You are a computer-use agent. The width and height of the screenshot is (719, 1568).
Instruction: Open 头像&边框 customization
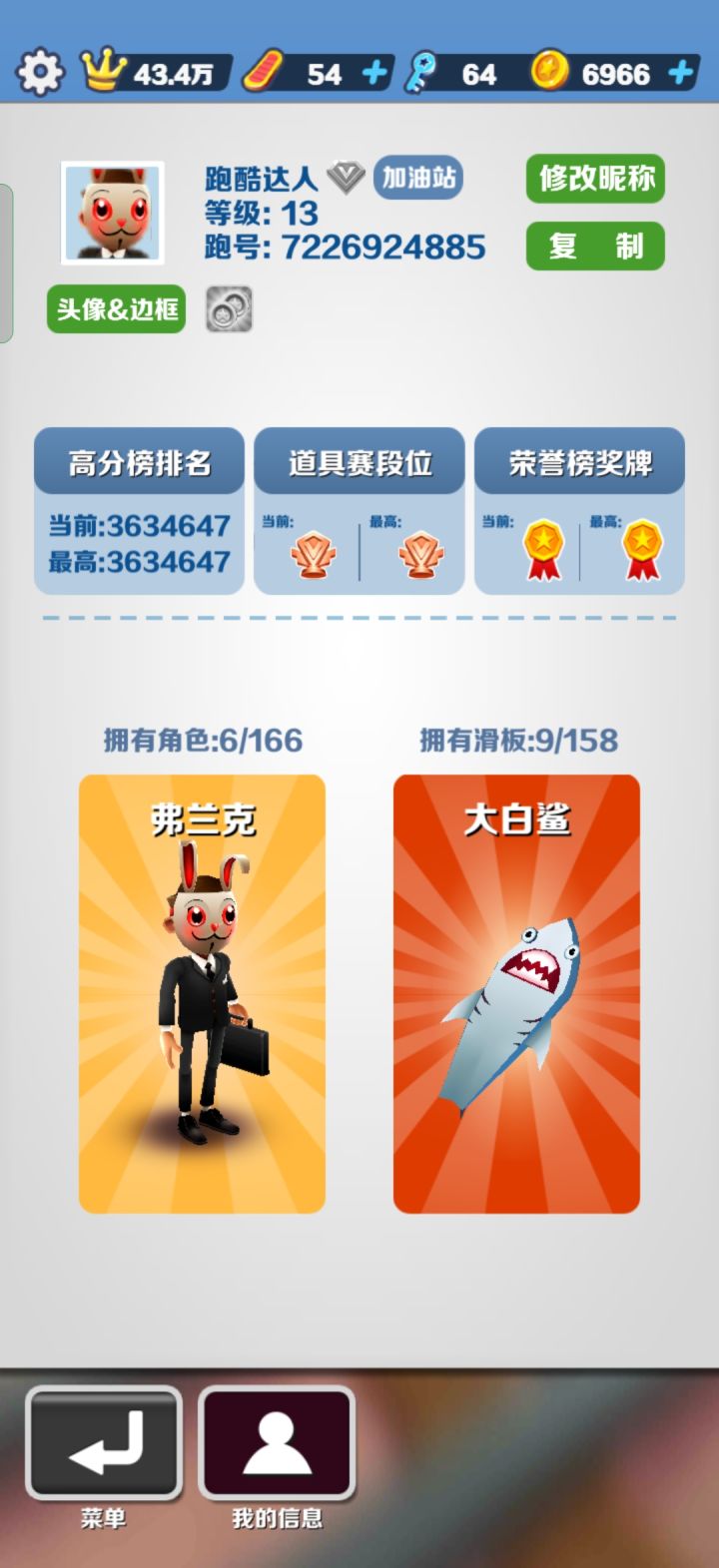(115, 309)
